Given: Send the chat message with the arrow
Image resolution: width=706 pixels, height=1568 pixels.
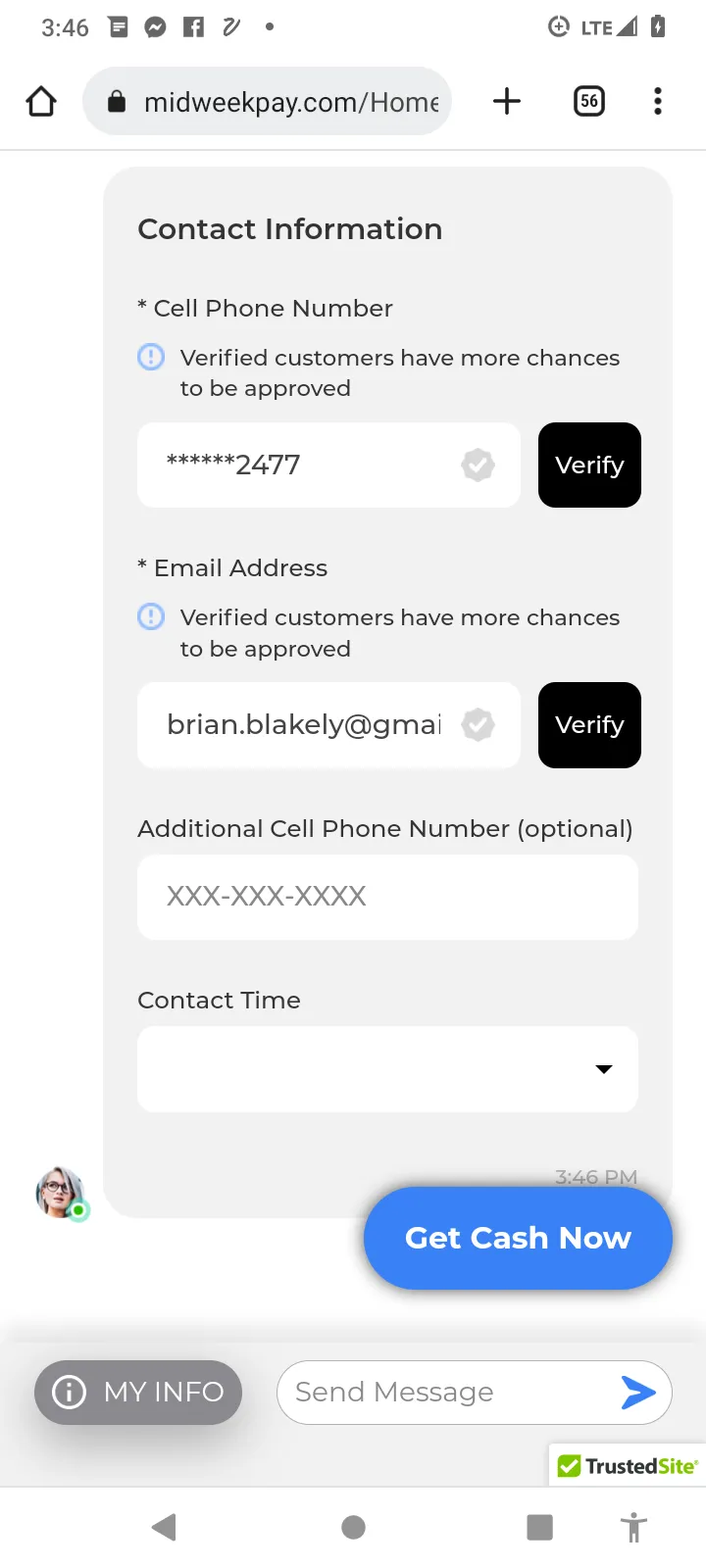Looking at the screenshot, I should point(638,1392).
